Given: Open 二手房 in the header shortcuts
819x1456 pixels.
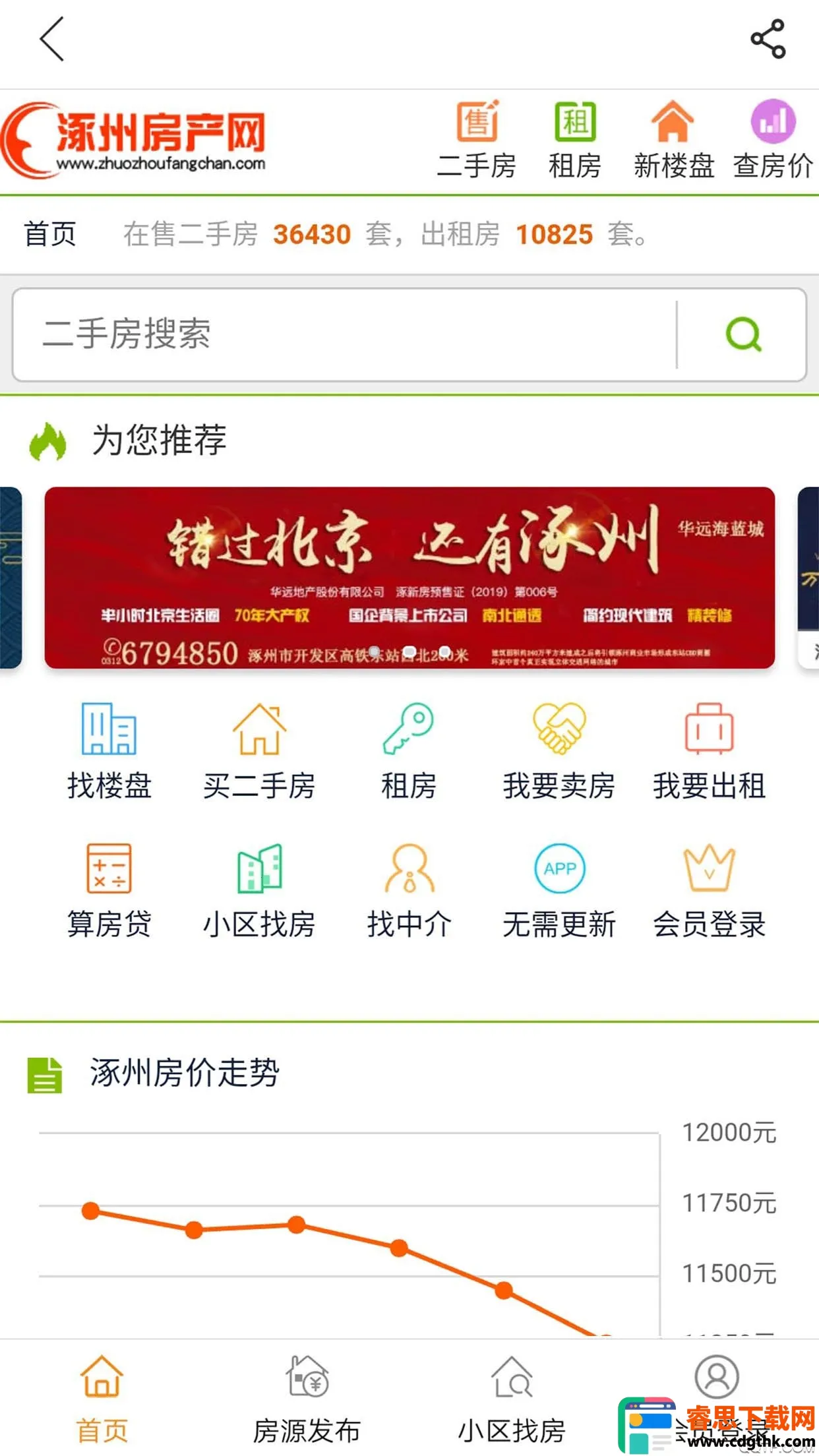Looking at the screenshot, I should (x=477, y=140).
